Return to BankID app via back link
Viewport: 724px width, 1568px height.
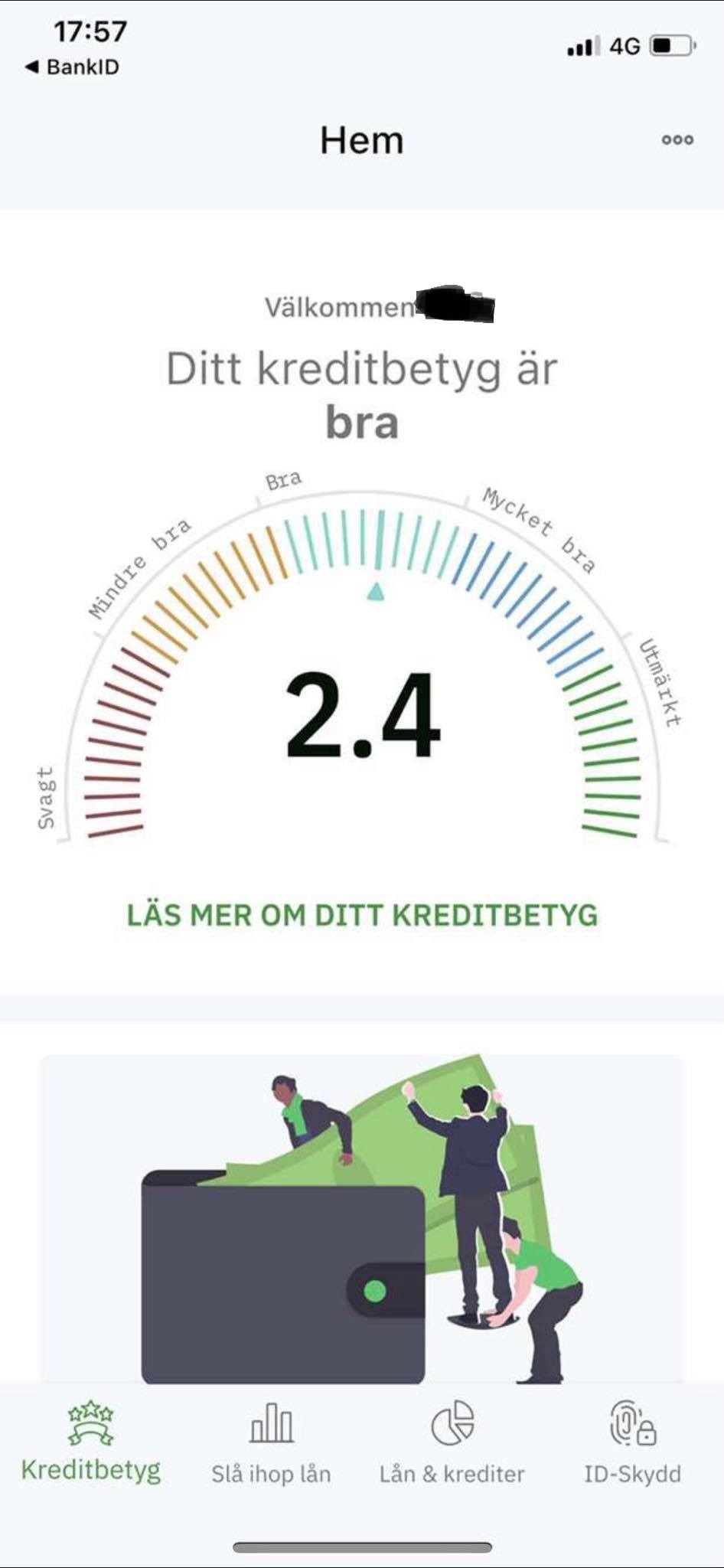click(x=73, y=67)
